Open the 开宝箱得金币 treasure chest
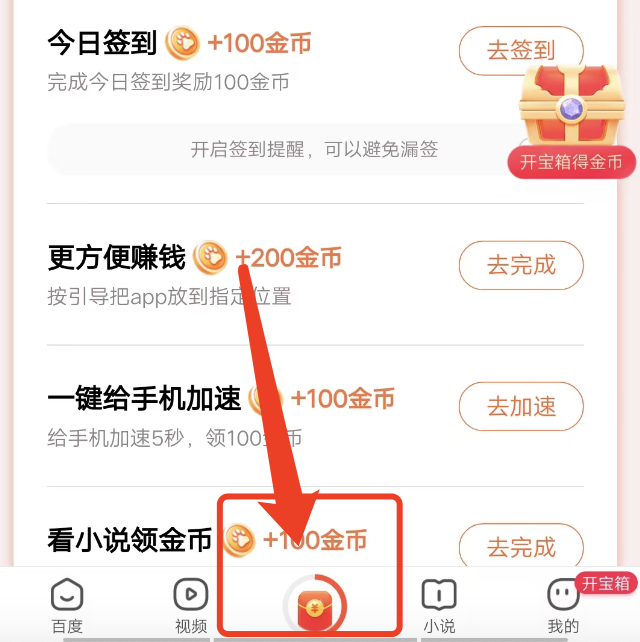 click(571, 120)
